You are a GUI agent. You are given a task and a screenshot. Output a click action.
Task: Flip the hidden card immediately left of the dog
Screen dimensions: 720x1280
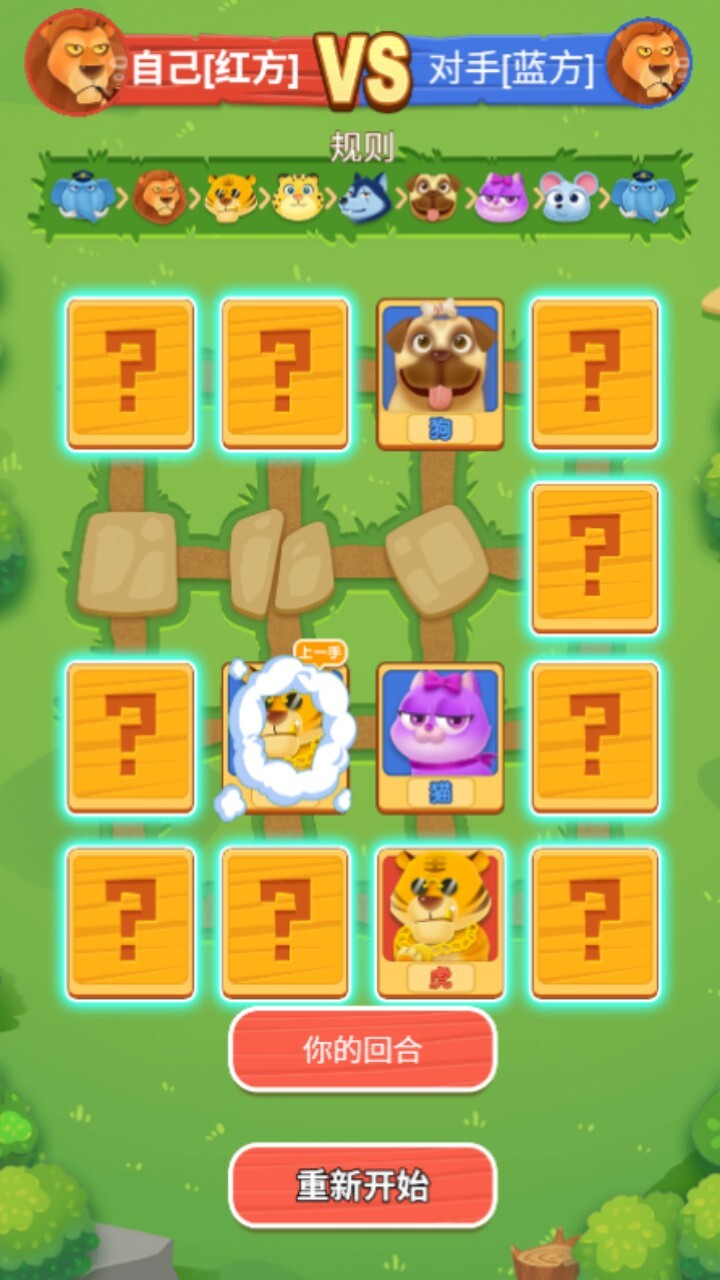tap(285, 373)
